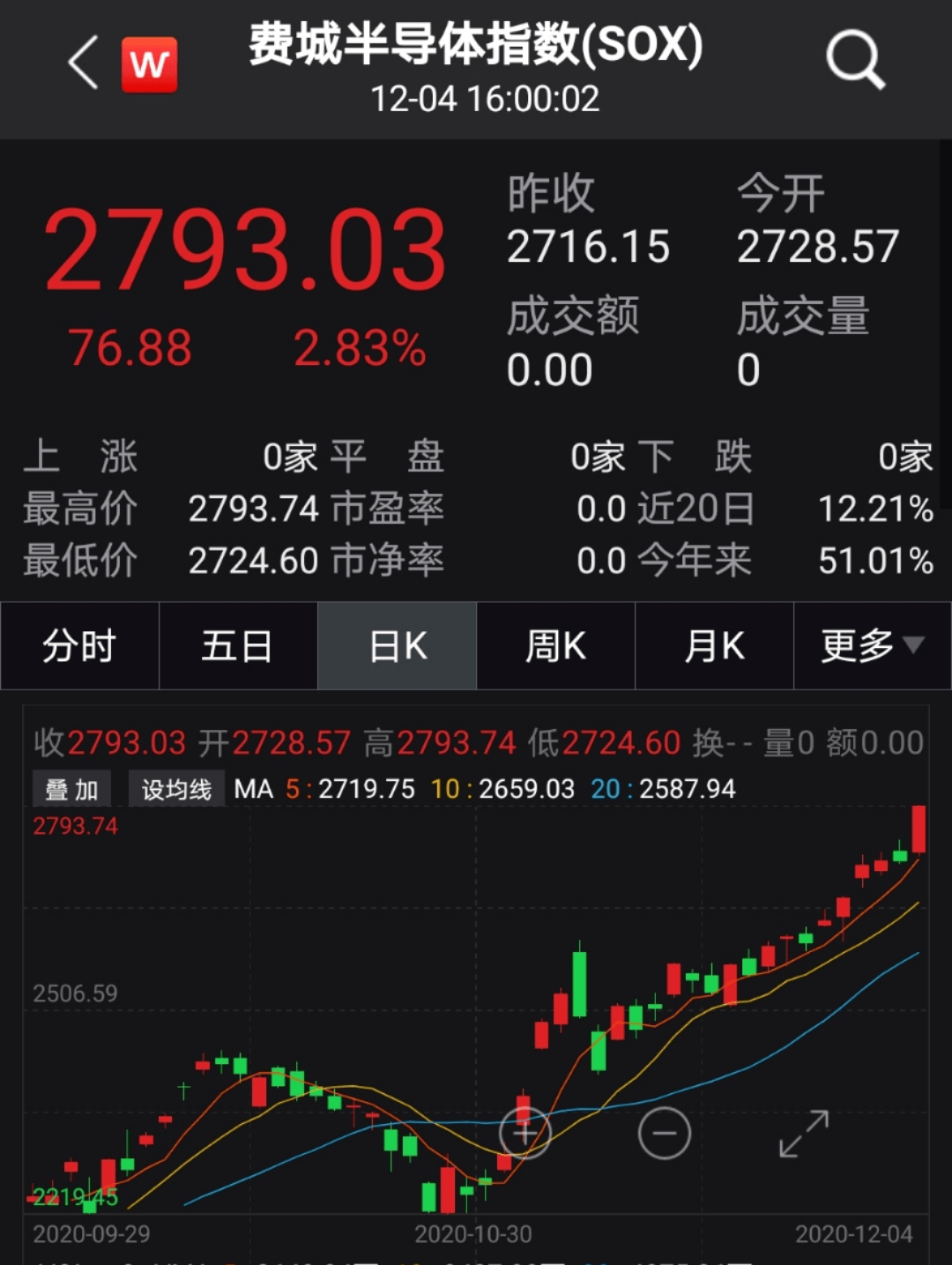The image size is (952, 1265).
Task: Switch to the 分时 tab
Action: coord(79,645)
